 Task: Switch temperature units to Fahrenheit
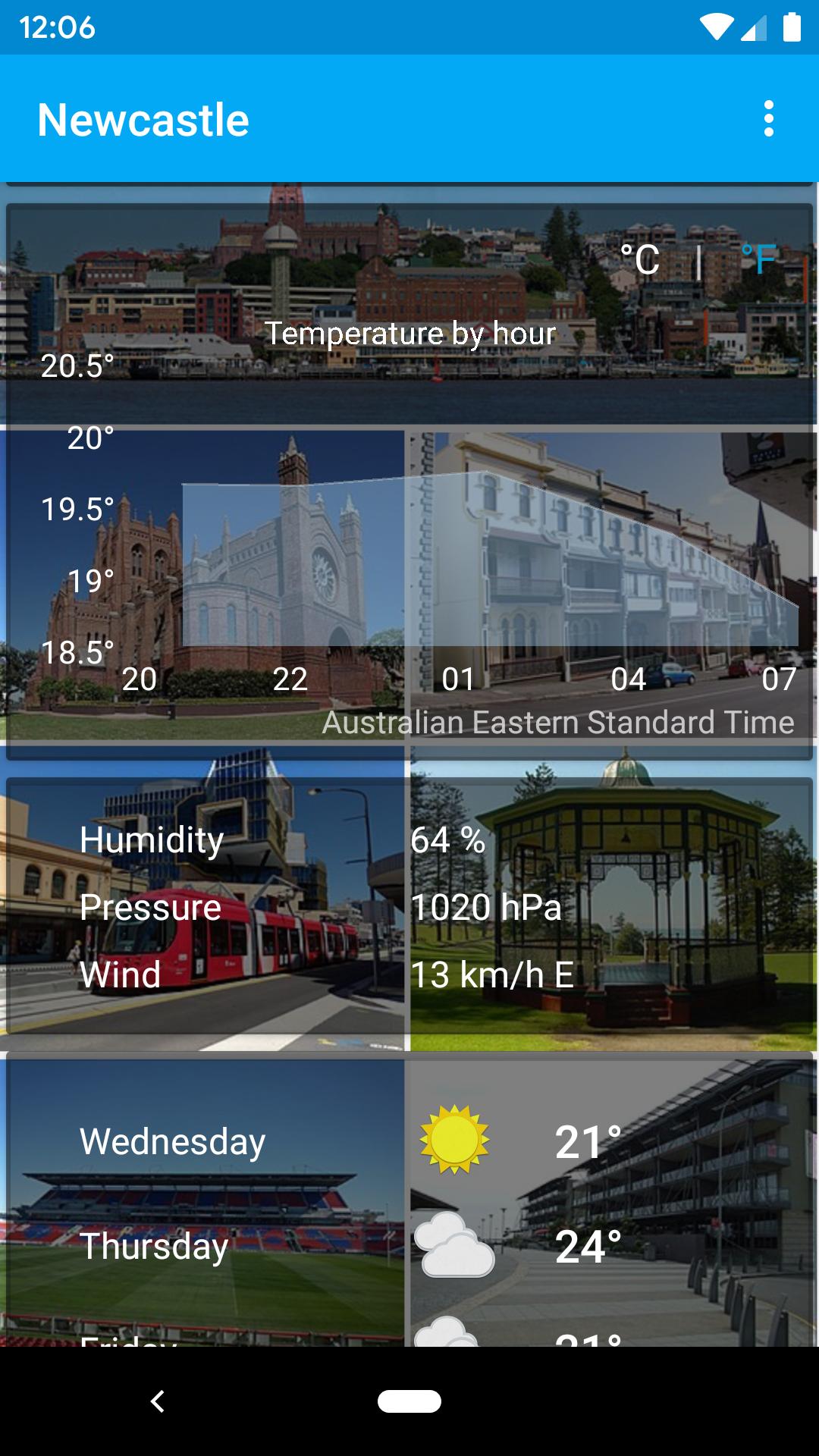click(761, 258)
